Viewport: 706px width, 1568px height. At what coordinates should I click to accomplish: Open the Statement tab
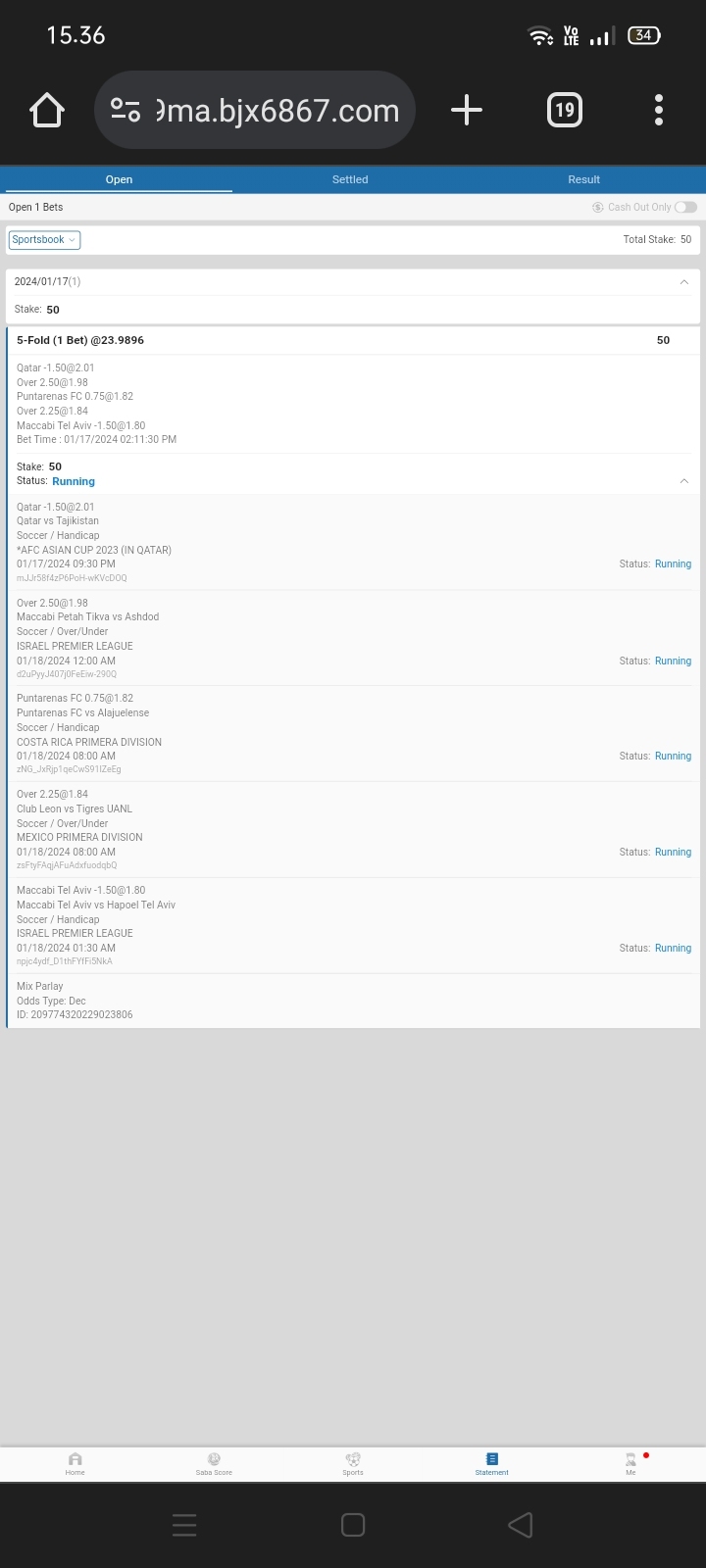491,1463
